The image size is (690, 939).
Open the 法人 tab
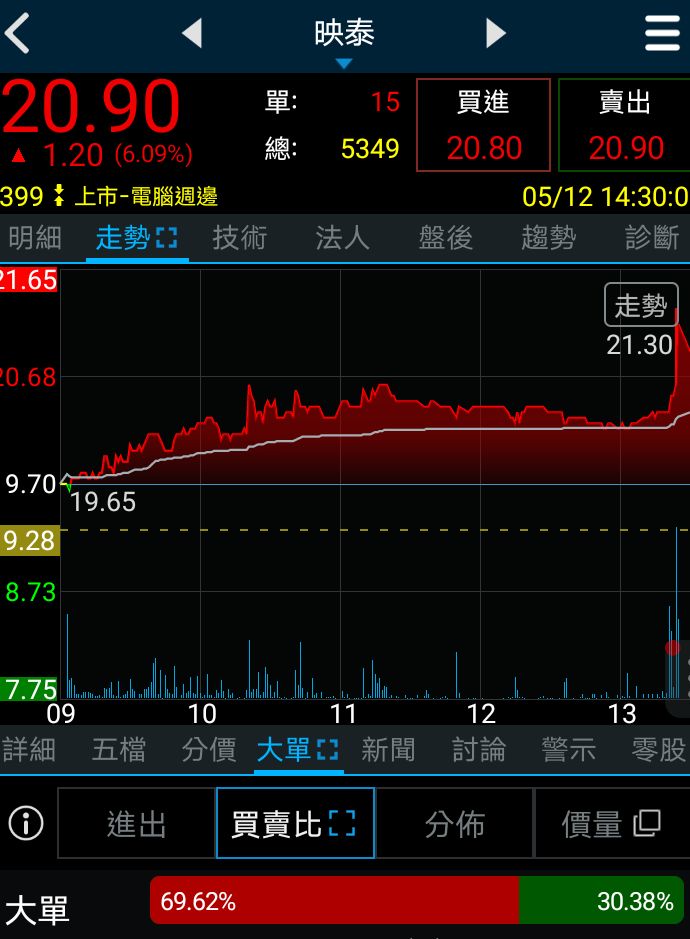343,238
